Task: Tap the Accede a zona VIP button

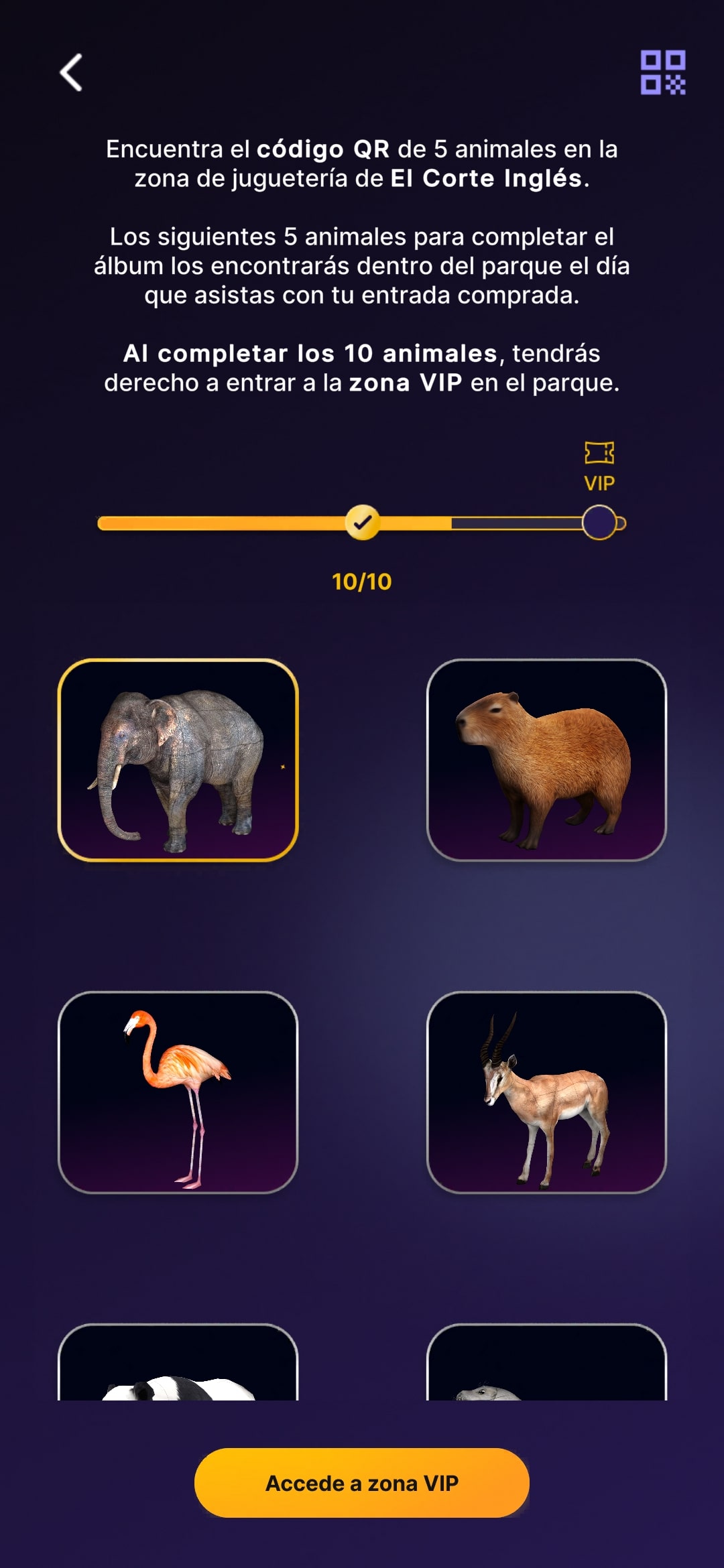Action: tap(362, 1483)
